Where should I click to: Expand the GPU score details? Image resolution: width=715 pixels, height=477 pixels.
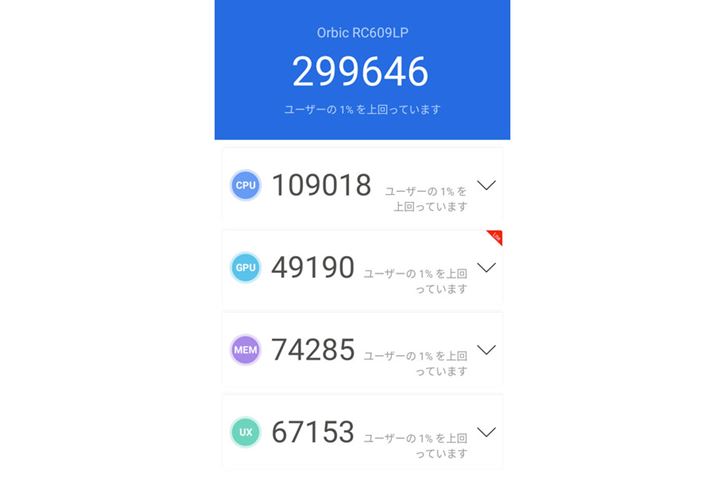click(x=487, y=267)
